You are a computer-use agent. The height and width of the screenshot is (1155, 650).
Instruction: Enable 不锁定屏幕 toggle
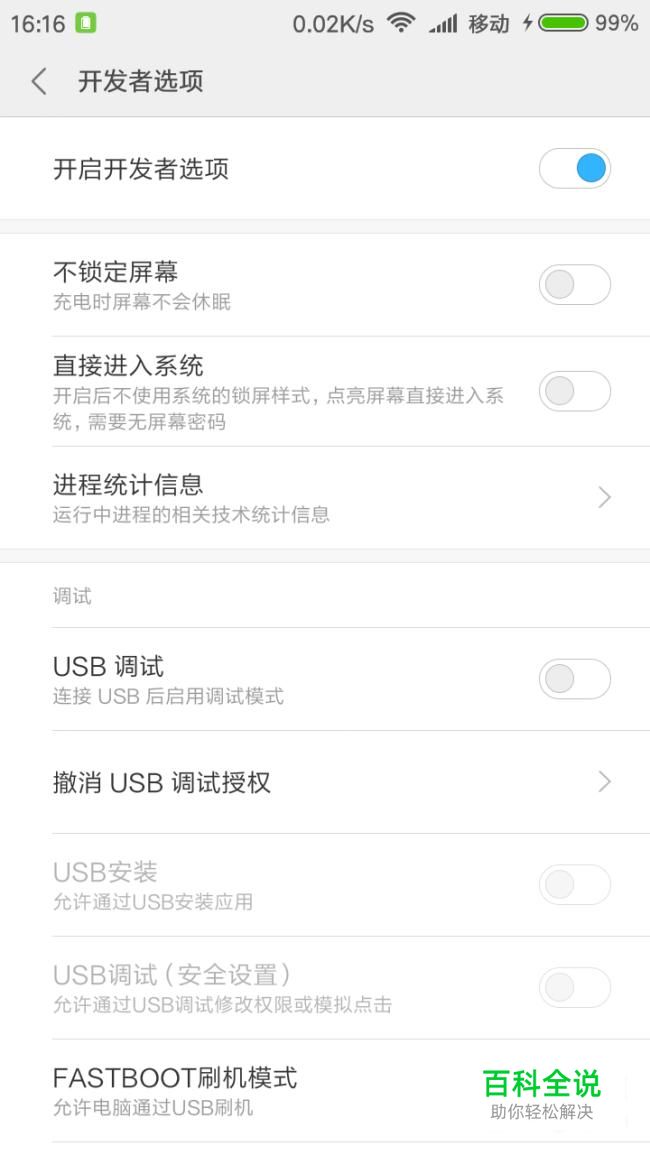pyautogui.click(x=575, y=284)
